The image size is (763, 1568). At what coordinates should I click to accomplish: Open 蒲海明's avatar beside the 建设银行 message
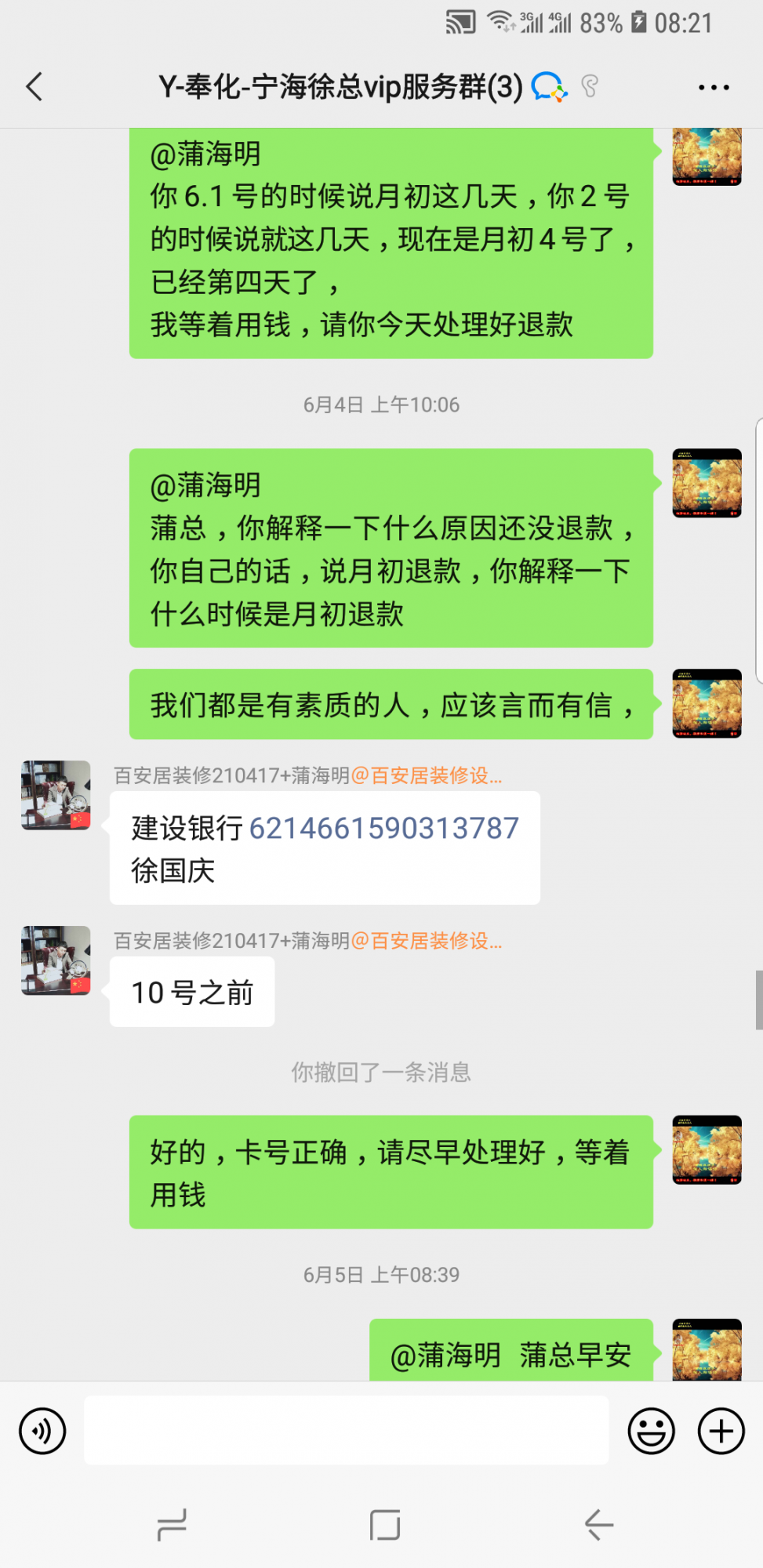coord(56,795)
